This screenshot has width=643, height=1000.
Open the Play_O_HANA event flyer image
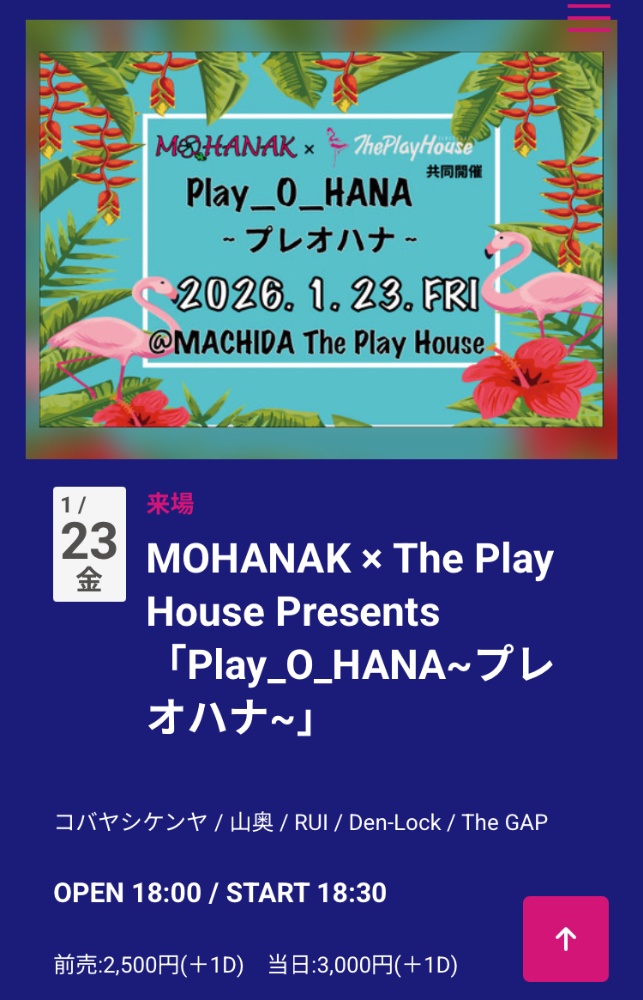coord(321,240)
